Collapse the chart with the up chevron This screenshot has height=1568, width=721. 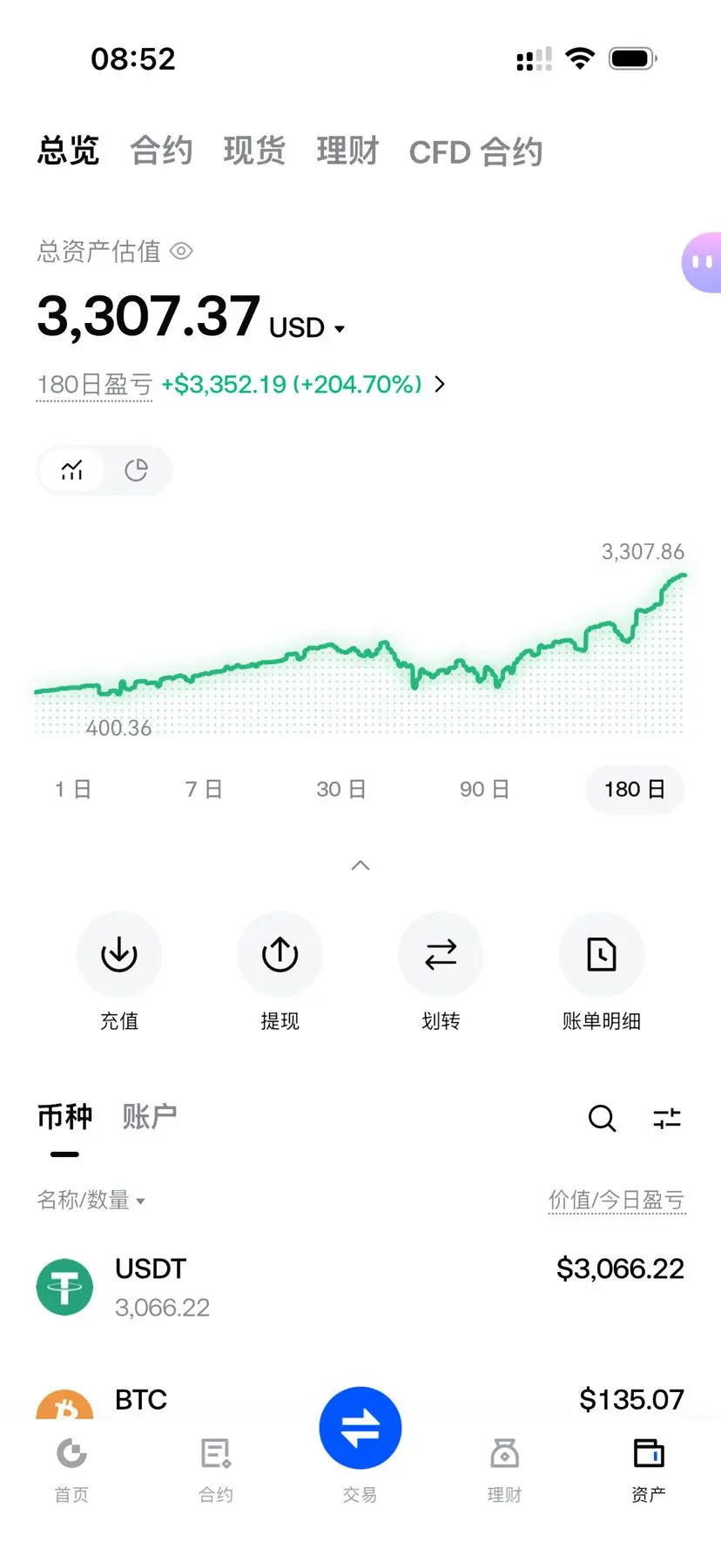tap(360, 865)
